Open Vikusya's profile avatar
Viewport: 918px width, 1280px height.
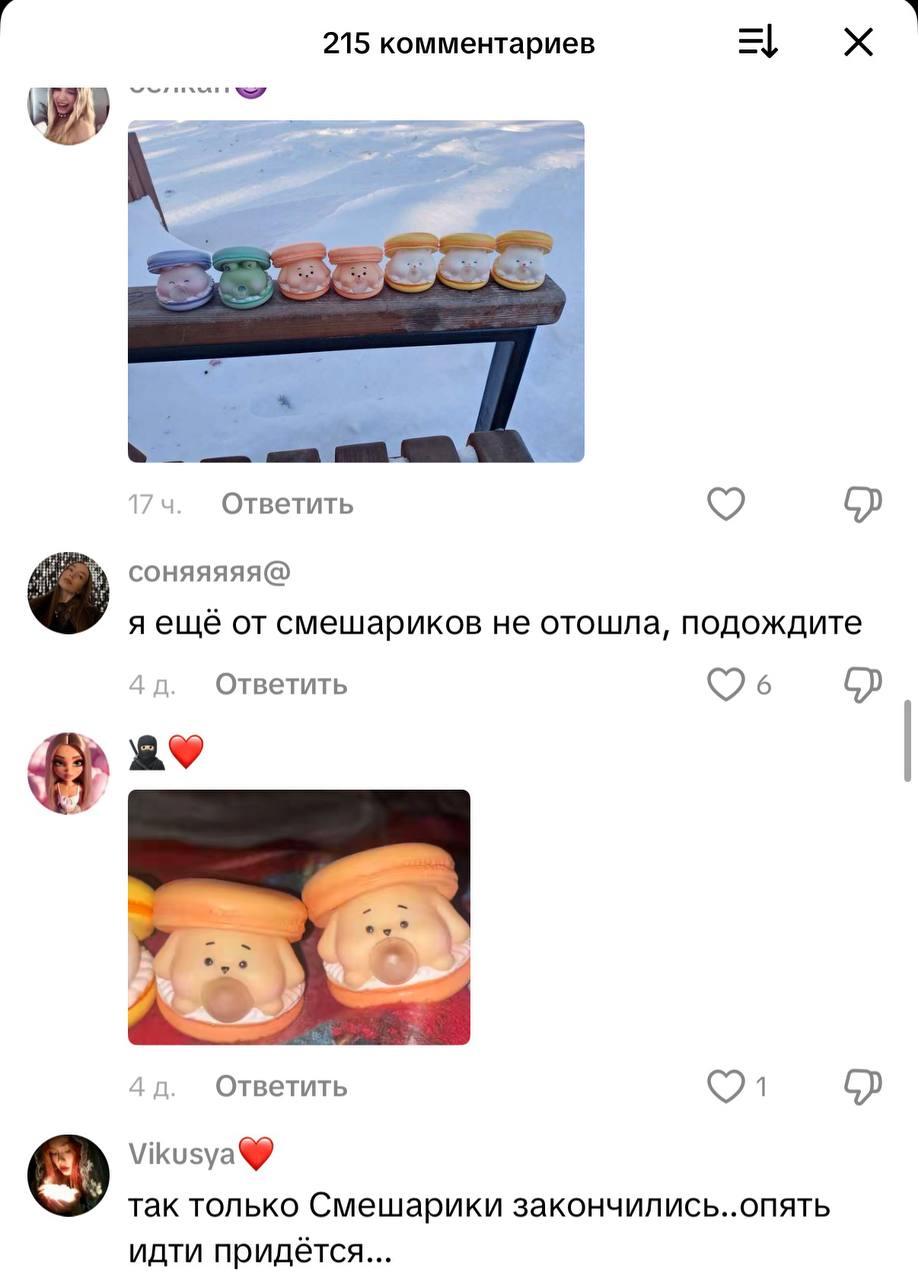click(x=68, y=1175)
